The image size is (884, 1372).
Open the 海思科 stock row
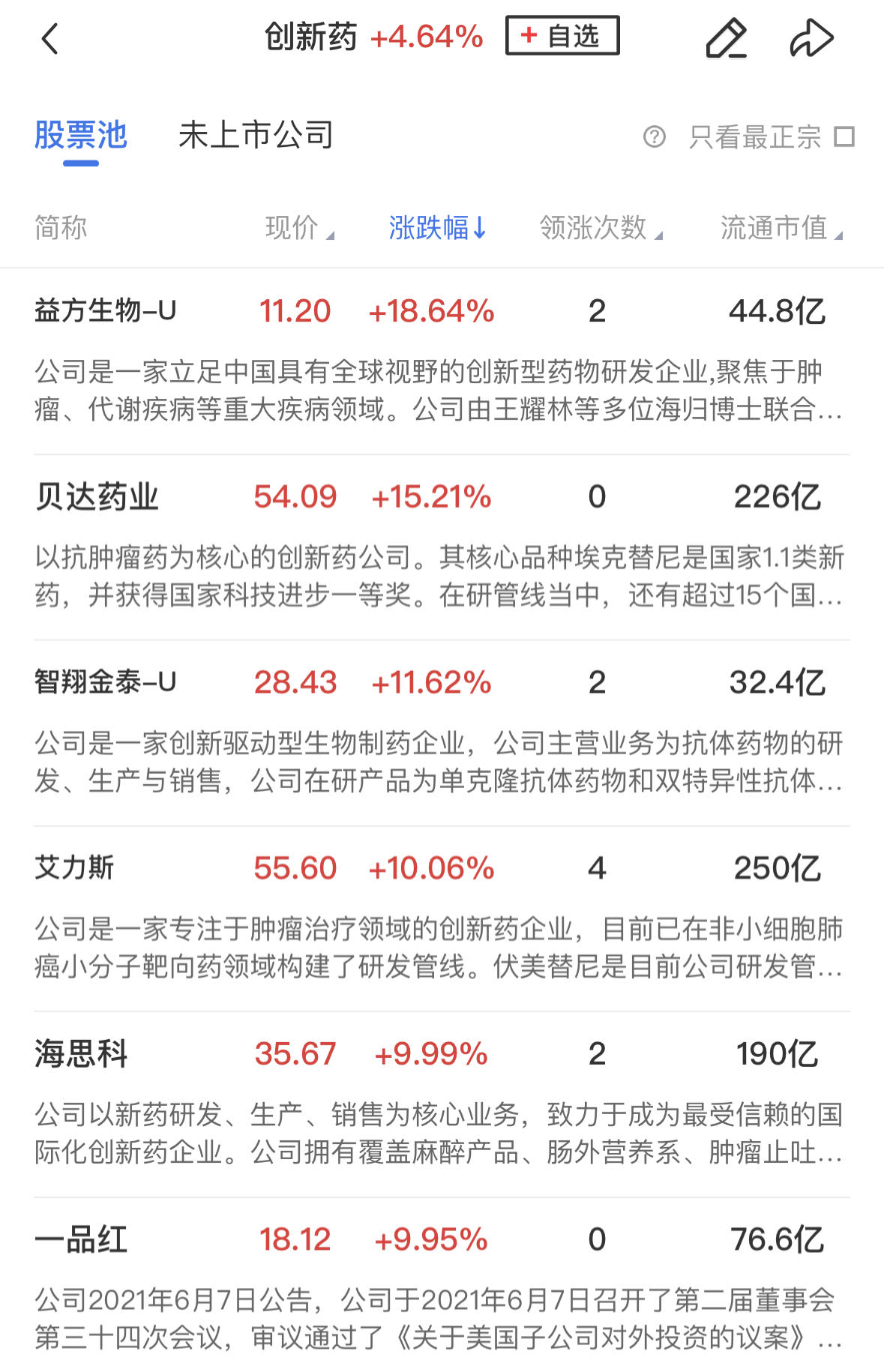coord(81,1054)
